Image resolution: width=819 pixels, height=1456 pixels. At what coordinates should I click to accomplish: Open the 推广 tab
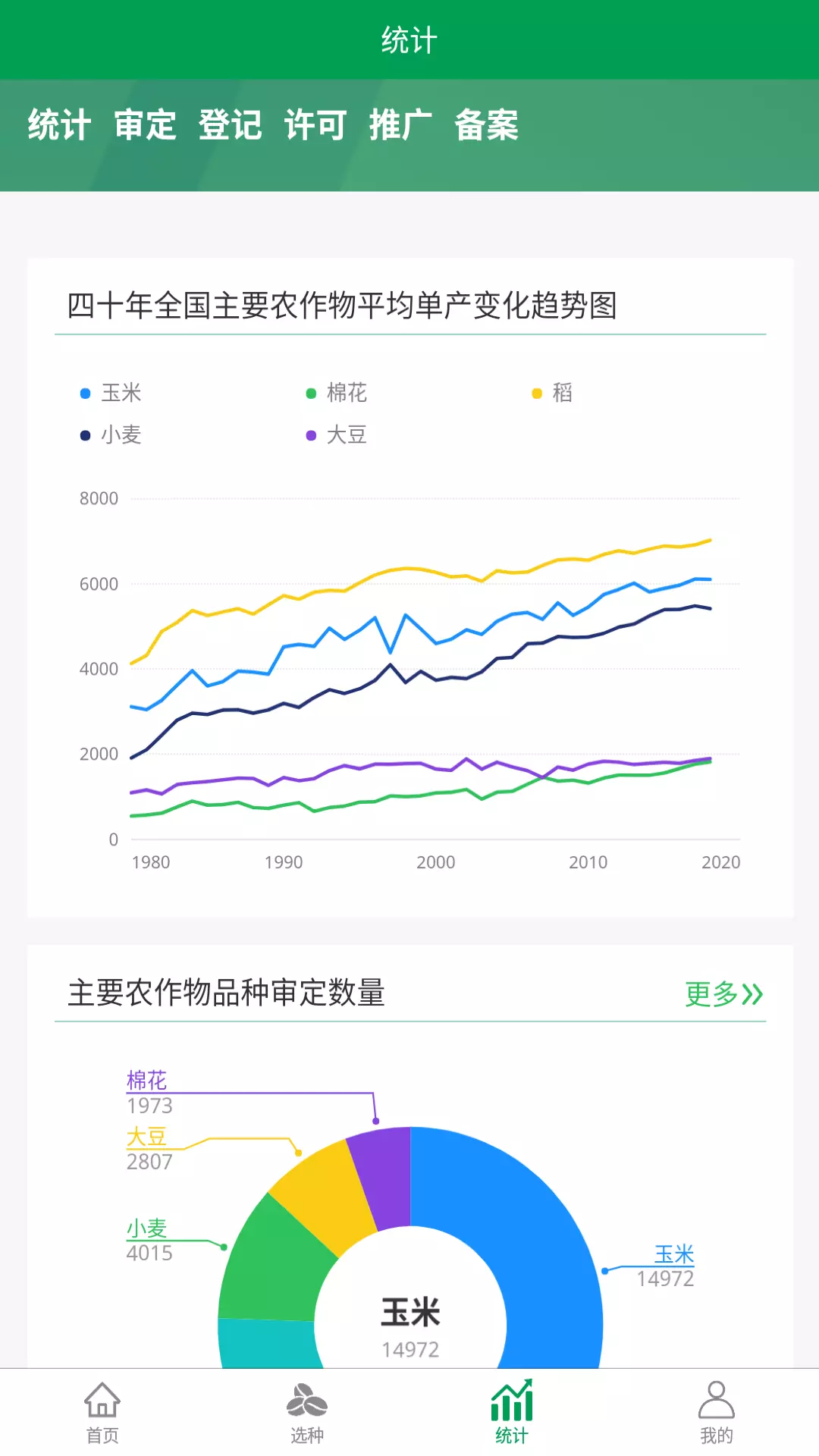click(x=401, y=125)
